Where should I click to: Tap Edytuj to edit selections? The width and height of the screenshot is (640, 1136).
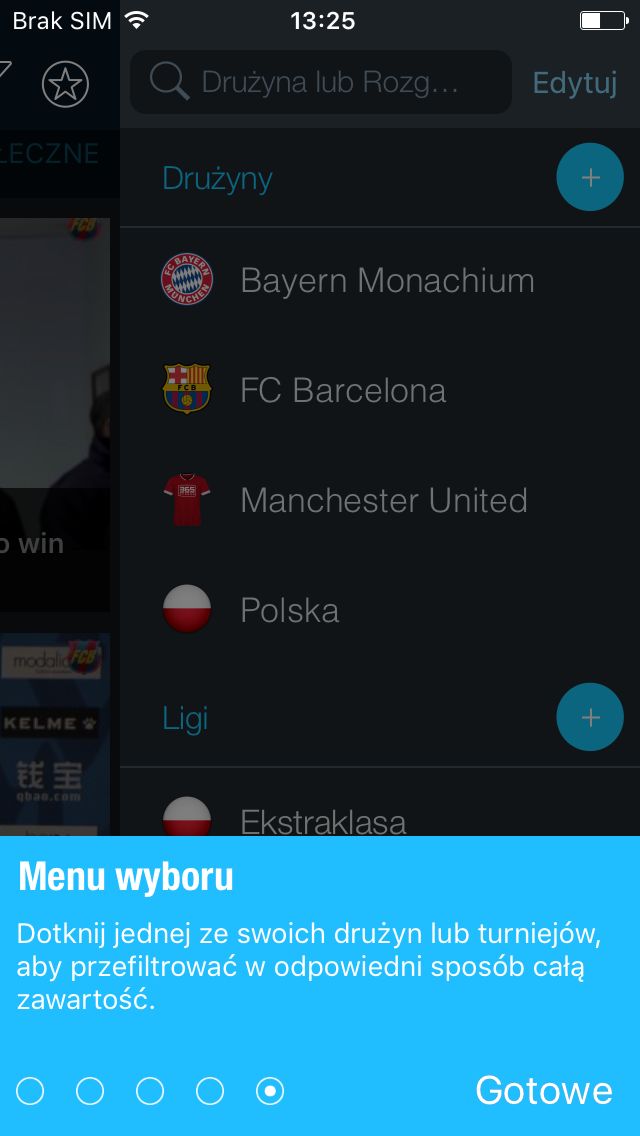(575, 83)
